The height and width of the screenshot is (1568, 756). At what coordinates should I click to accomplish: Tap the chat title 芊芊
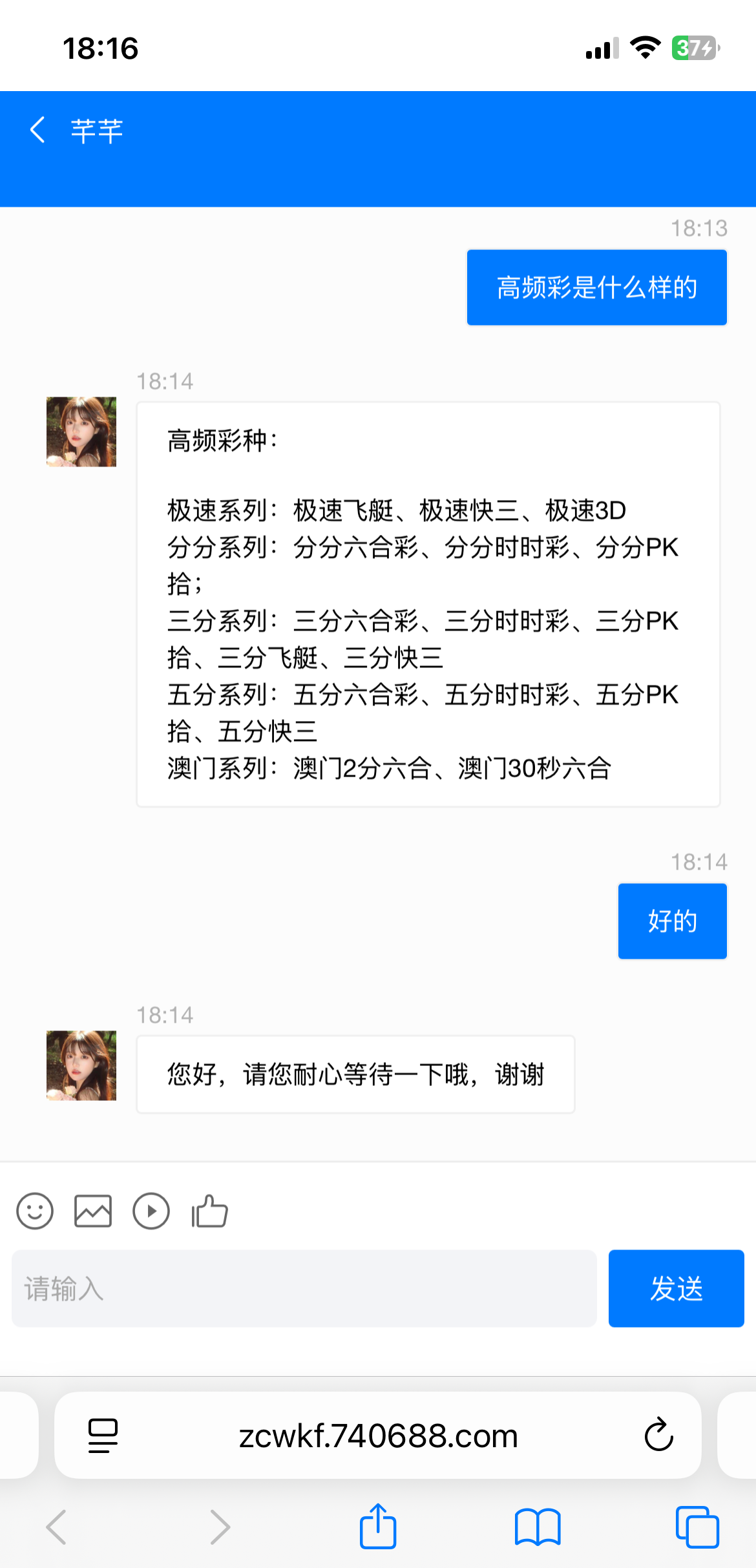96,130
